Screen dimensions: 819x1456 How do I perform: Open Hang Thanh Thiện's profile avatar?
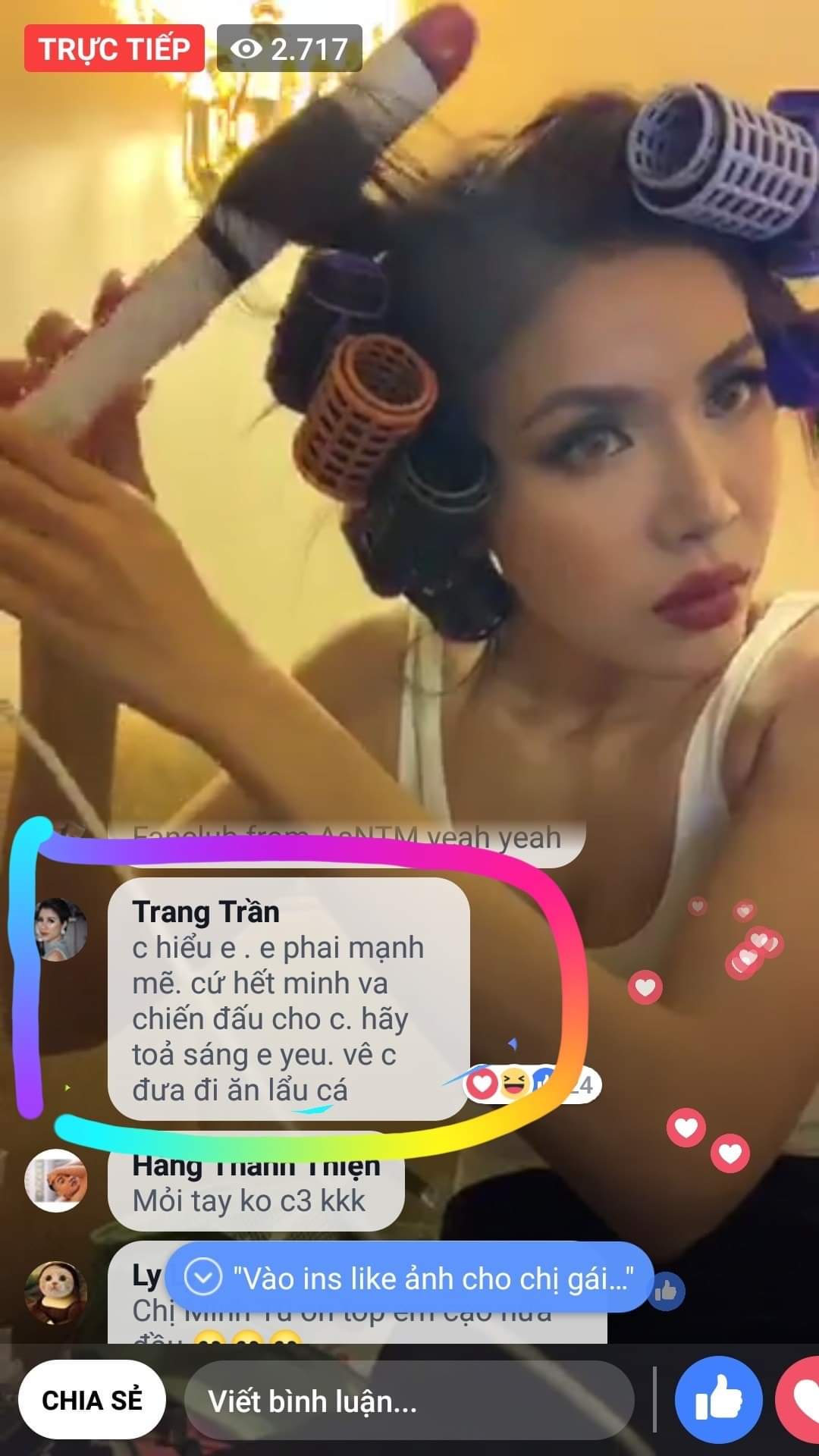(x=56, y=1181)
